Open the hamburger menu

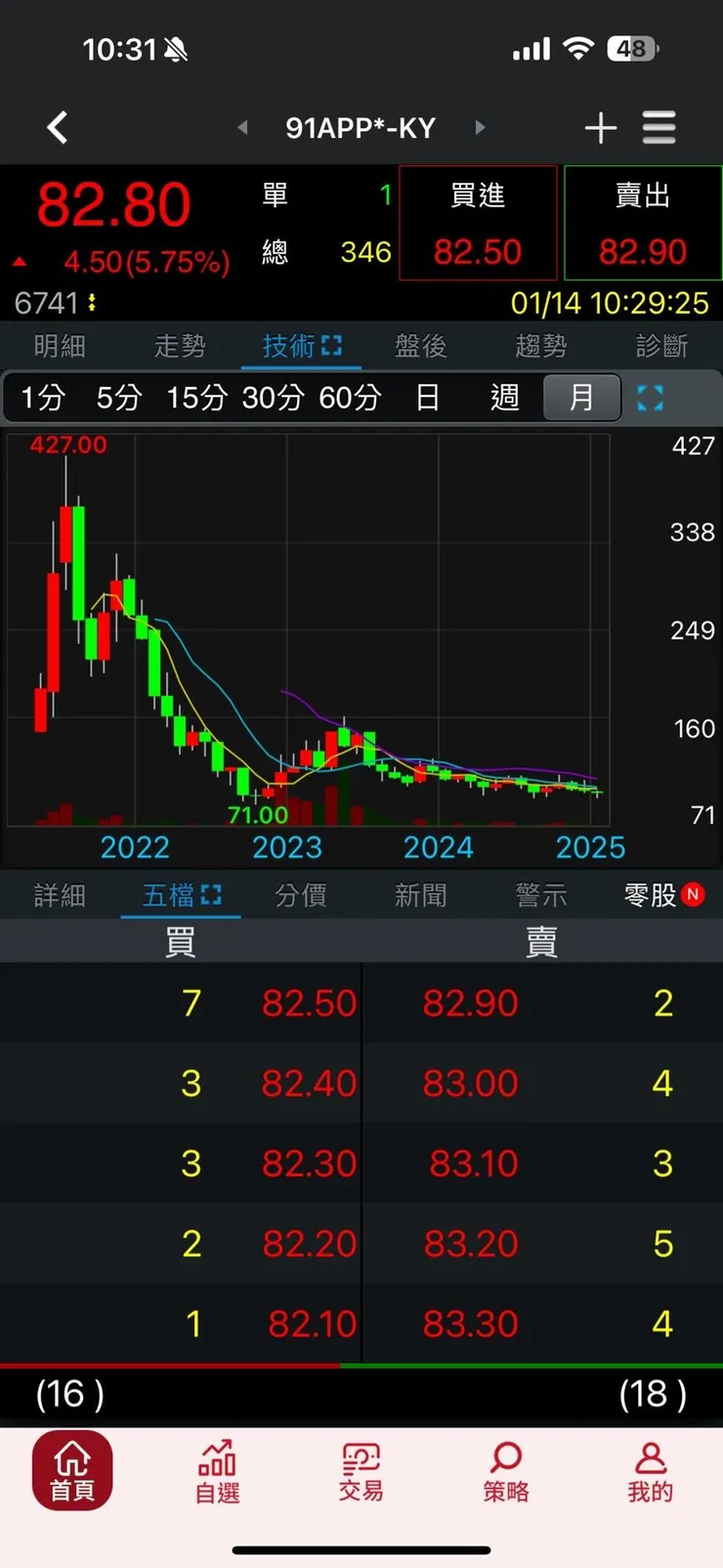click(x=659, y=128)
